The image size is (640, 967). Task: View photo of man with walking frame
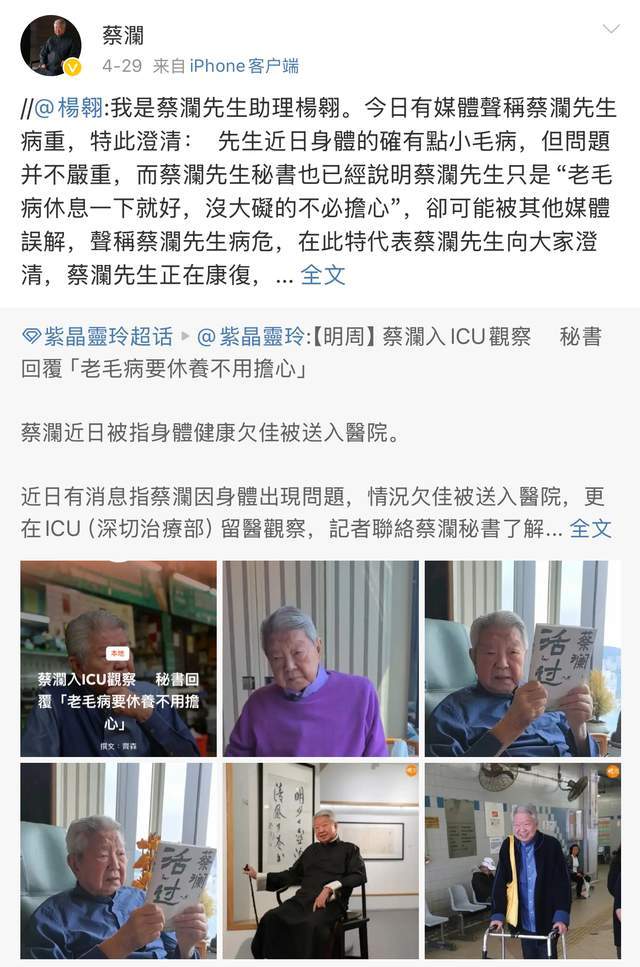[x=522, y=861]
